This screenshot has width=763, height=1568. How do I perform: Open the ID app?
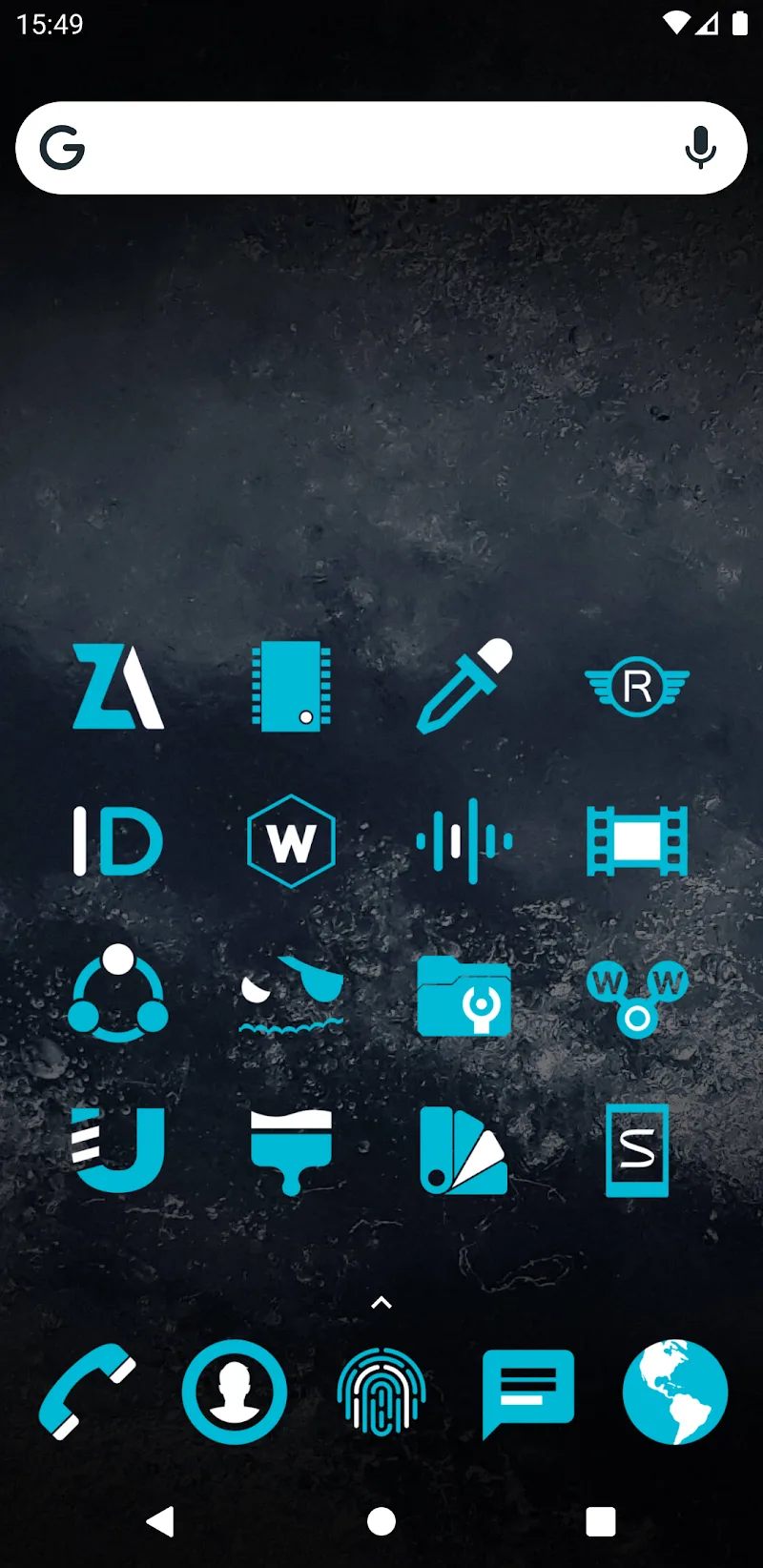117,841
